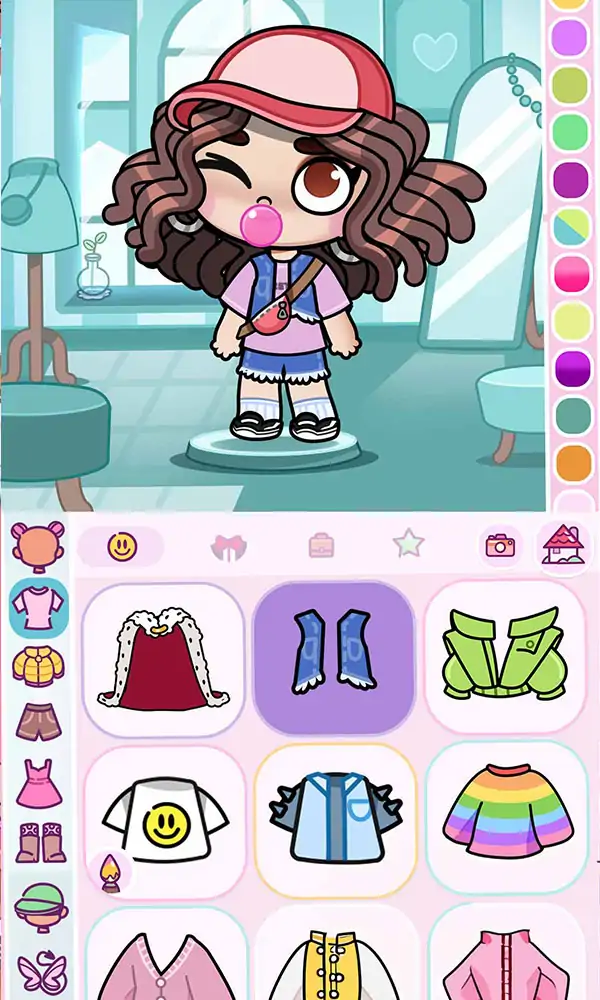Pick the hot pink color swatch
Screen dimensions: 600x1000
tap(572, 272)
